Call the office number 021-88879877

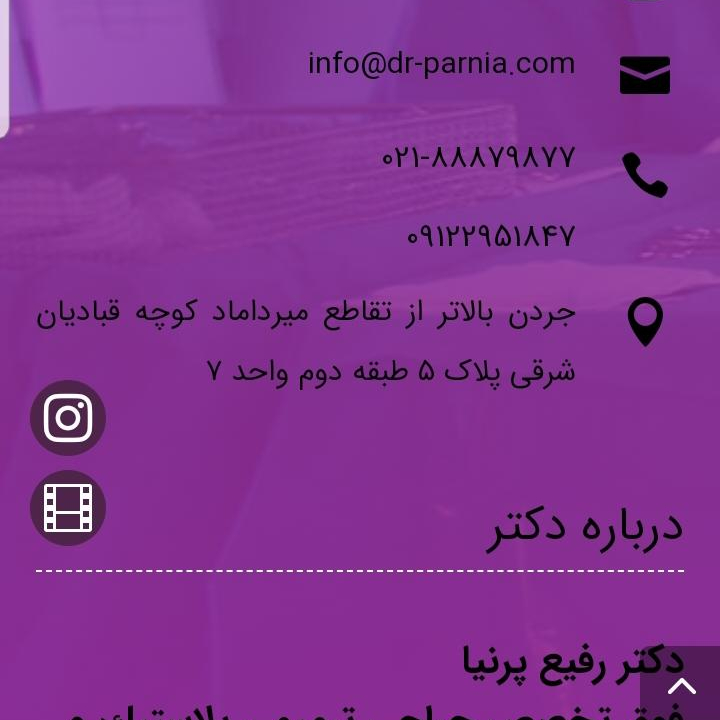[478, 158]
